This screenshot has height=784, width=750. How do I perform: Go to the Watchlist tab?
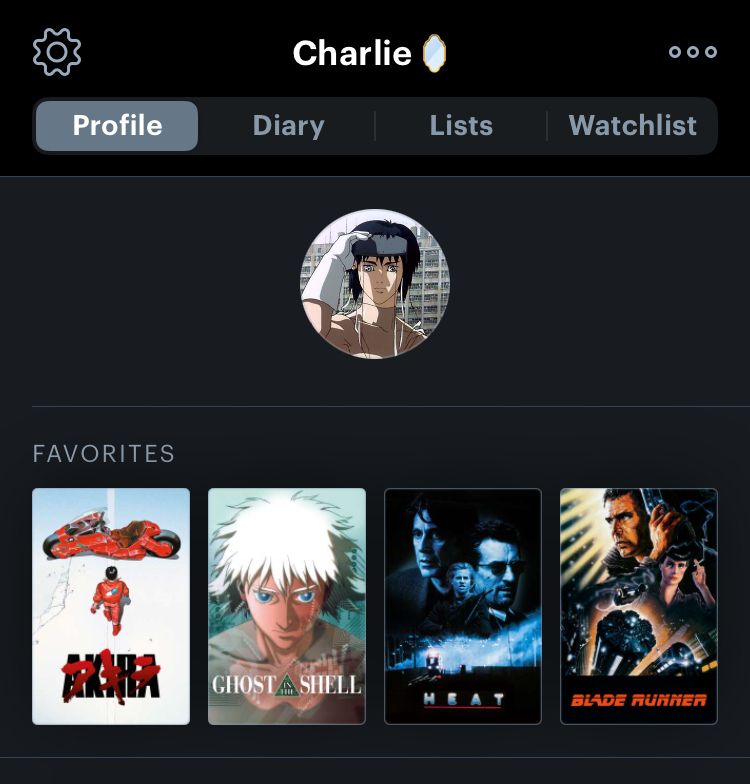(x=632, y=126)
